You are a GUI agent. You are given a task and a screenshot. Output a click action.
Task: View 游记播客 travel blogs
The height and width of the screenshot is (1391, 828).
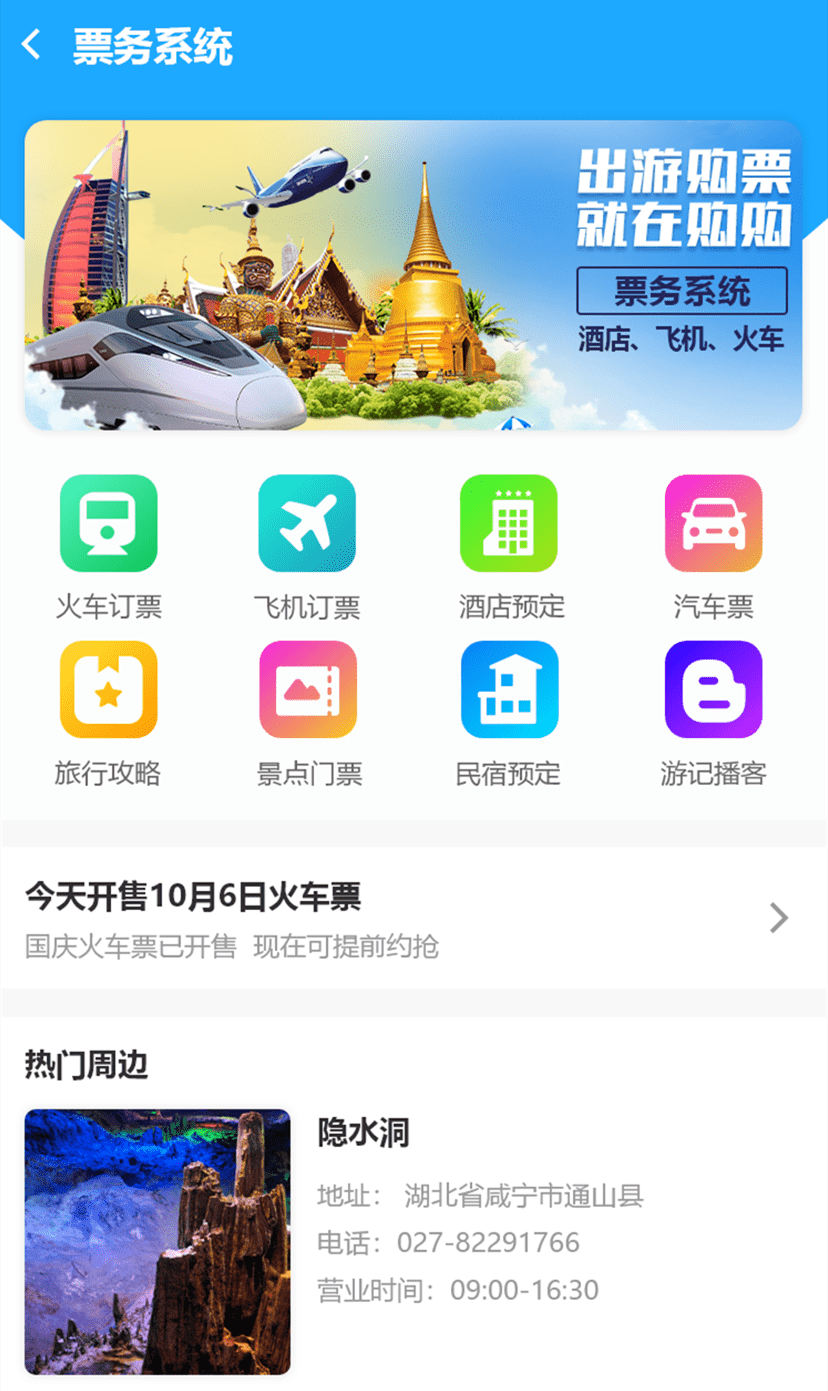(713, 690)
